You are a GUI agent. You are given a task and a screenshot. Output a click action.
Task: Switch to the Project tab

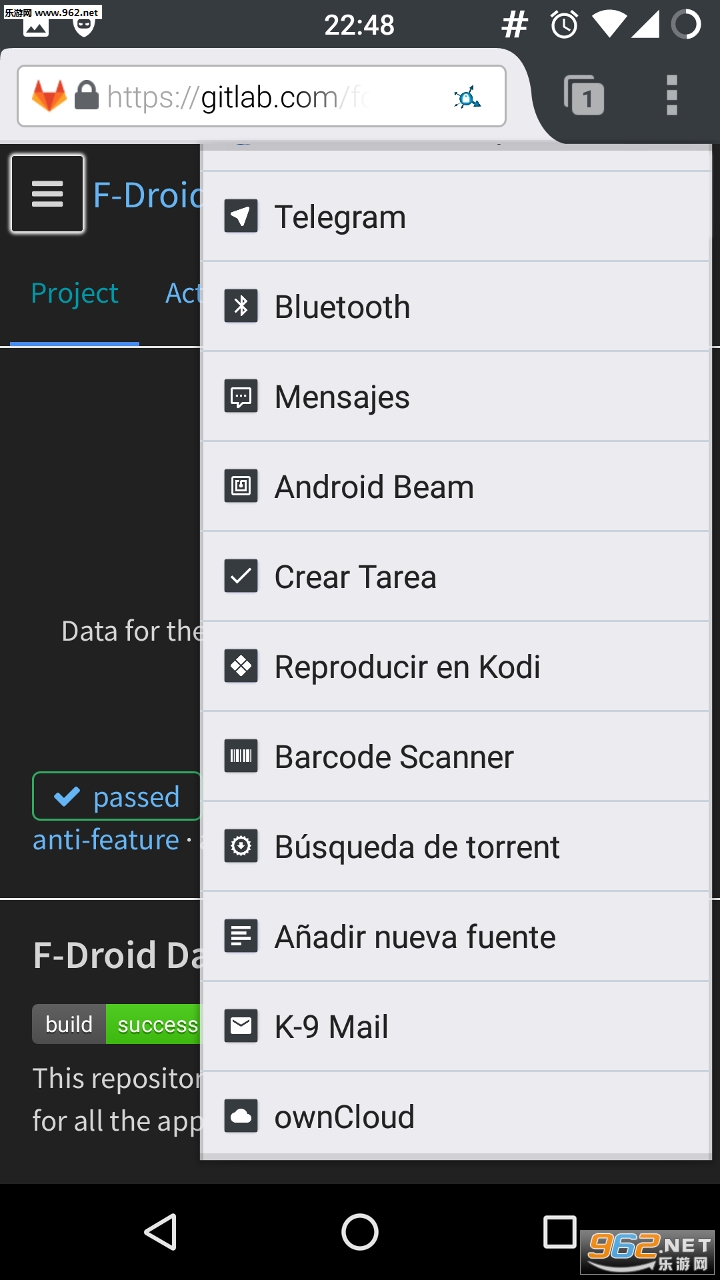74,293
